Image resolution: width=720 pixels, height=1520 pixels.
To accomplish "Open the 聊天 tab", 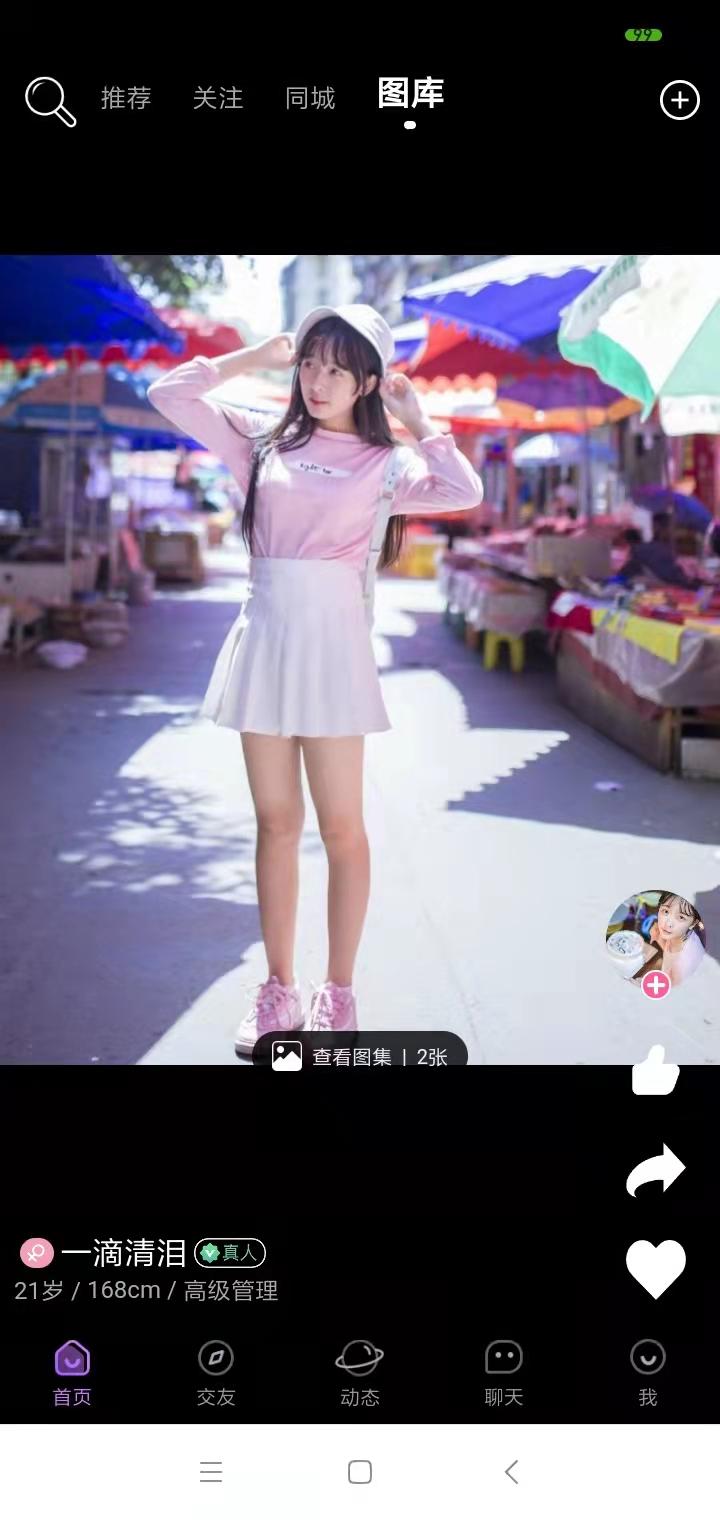I will click(x=504, y=1373).
